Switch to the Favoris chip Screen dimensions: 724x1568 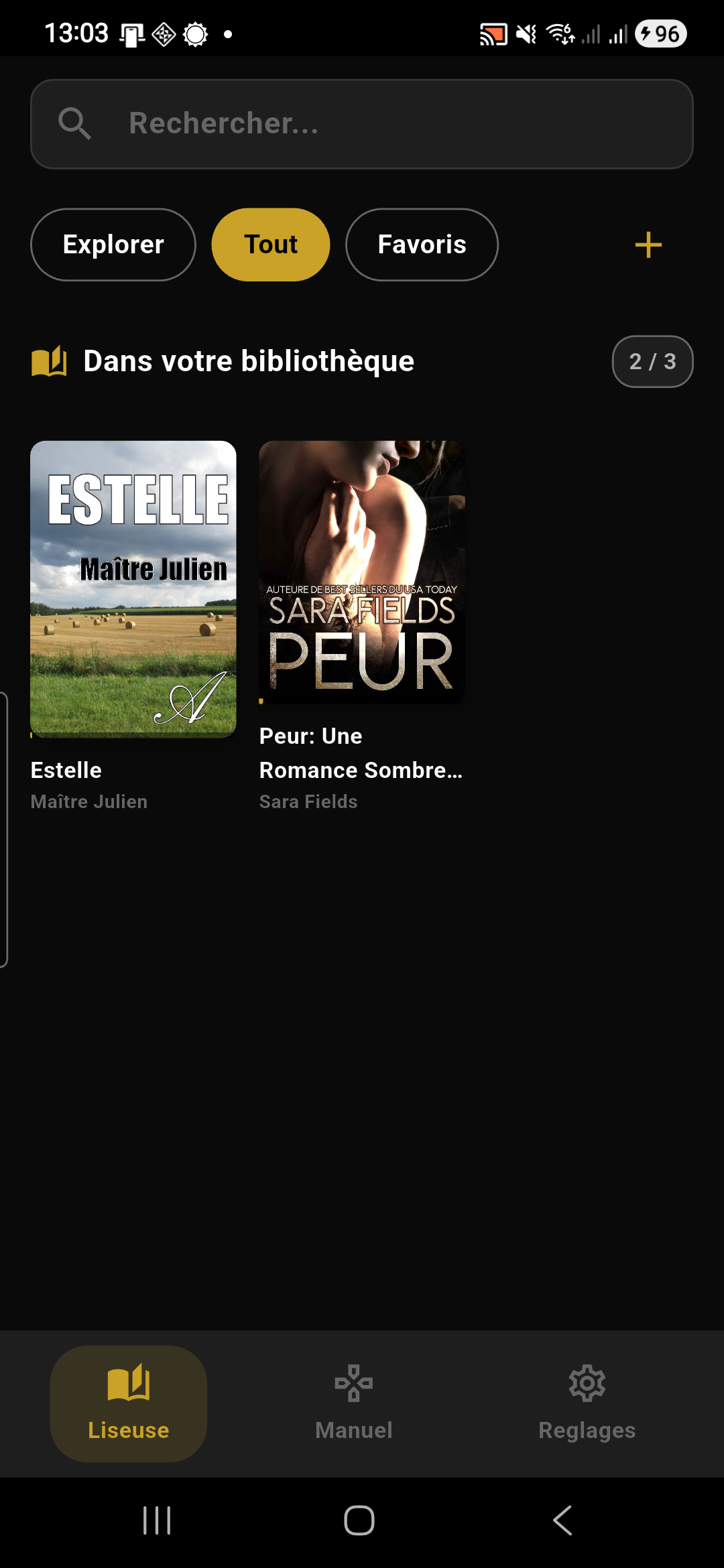coord(422,245)
